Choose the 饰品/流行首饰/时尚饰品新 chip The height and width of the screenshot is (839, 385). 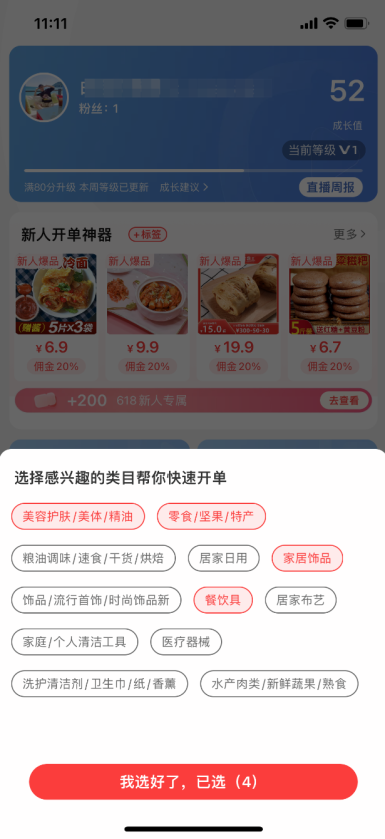[x=96, y=600]
